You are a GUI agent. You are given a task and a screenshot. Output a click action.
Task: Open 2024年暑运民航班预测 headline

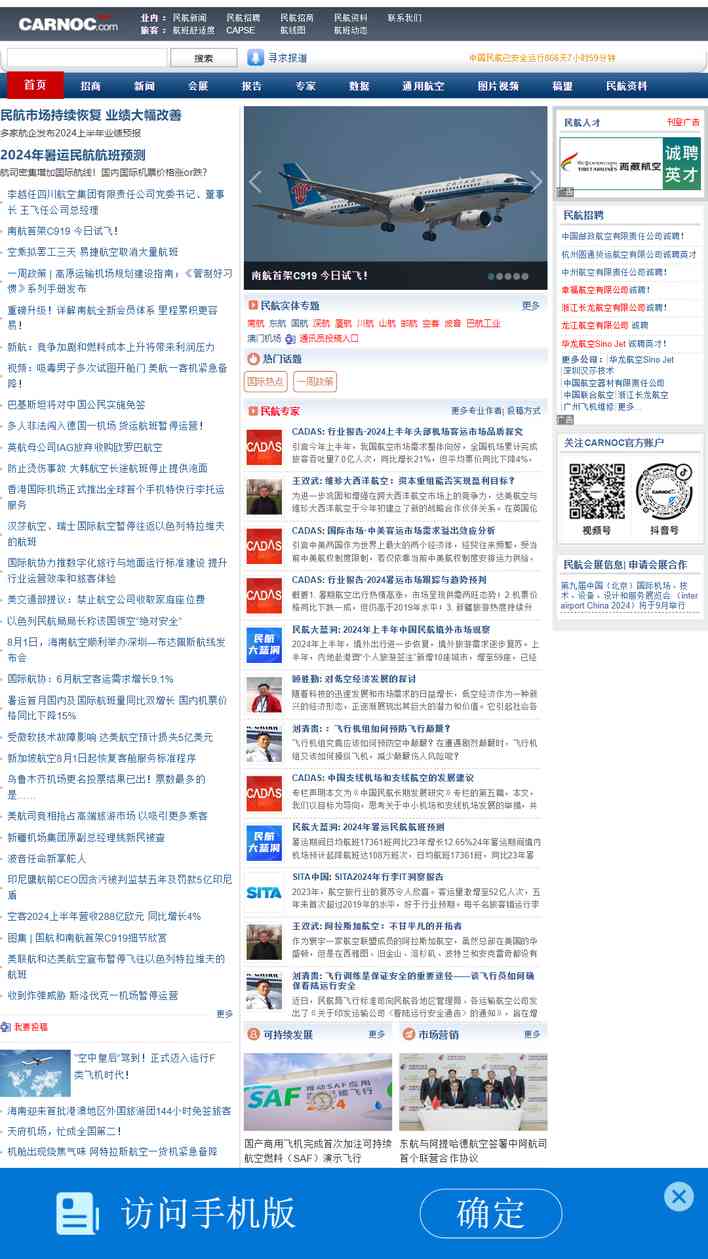pos(73,155)
